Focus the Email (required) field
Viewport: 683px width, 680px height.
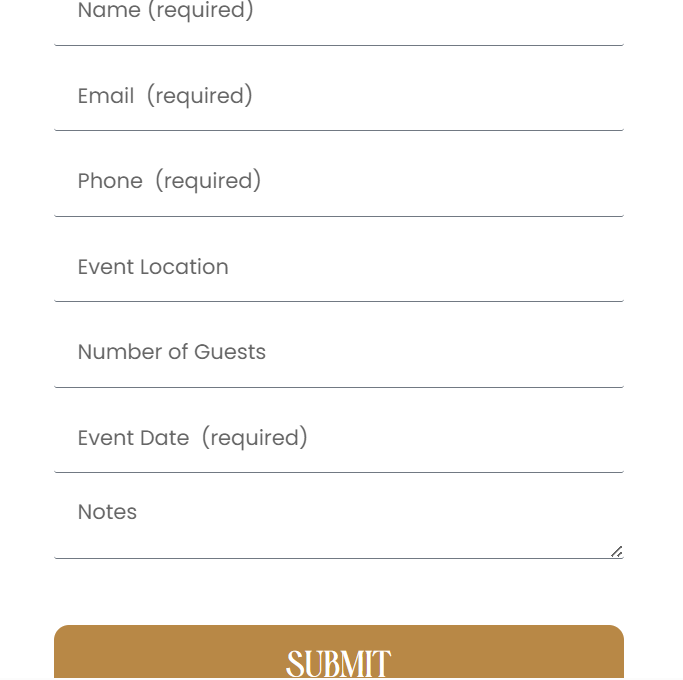coord(338,97)
